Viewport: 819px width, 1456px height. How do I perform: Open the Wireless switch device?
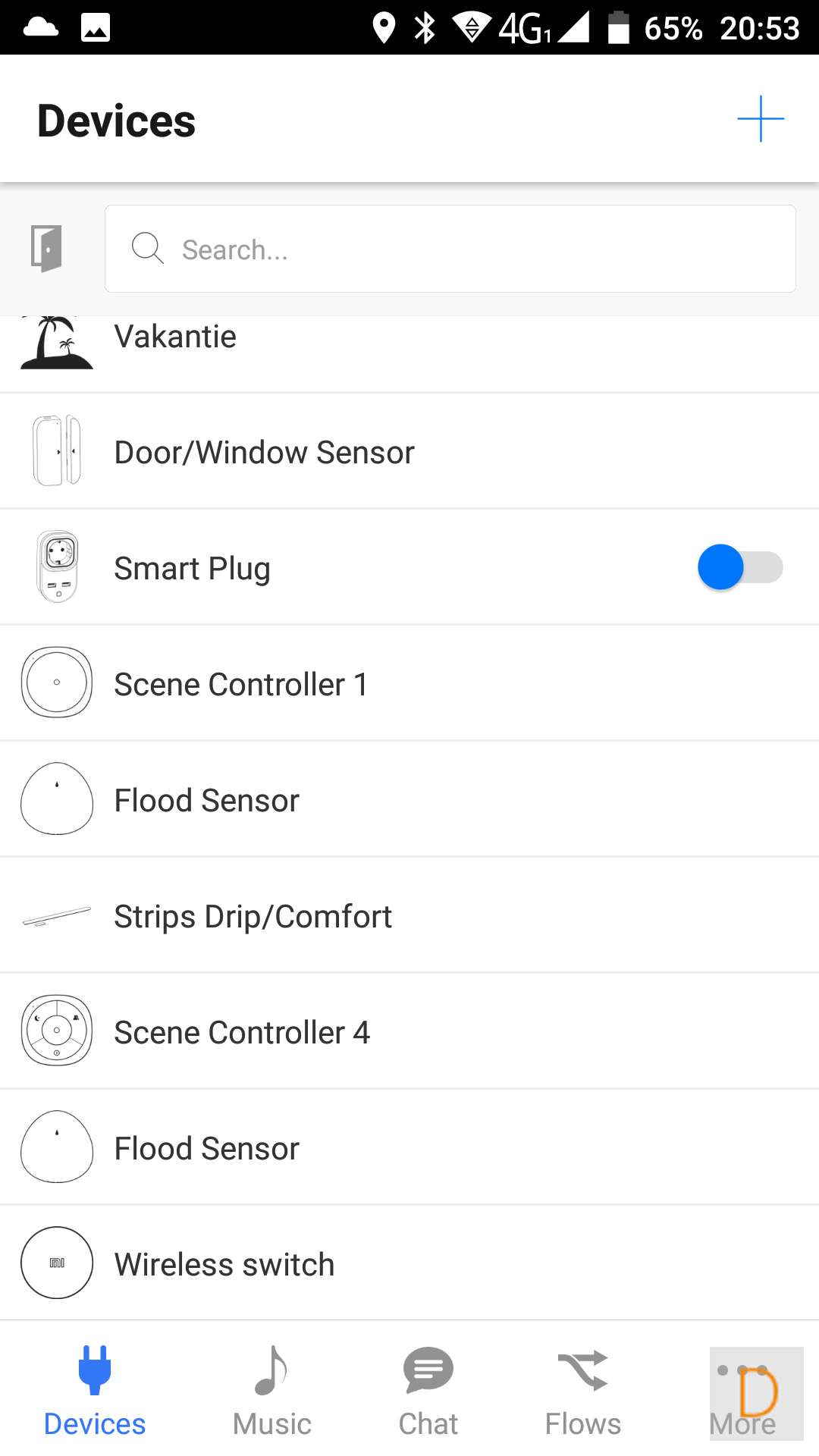pyautogui.click(x=224, y=1264)
